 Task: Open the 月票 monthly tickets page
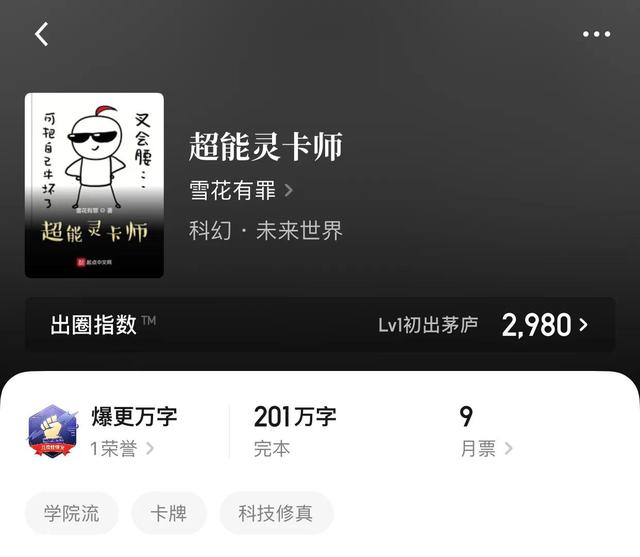486,449
